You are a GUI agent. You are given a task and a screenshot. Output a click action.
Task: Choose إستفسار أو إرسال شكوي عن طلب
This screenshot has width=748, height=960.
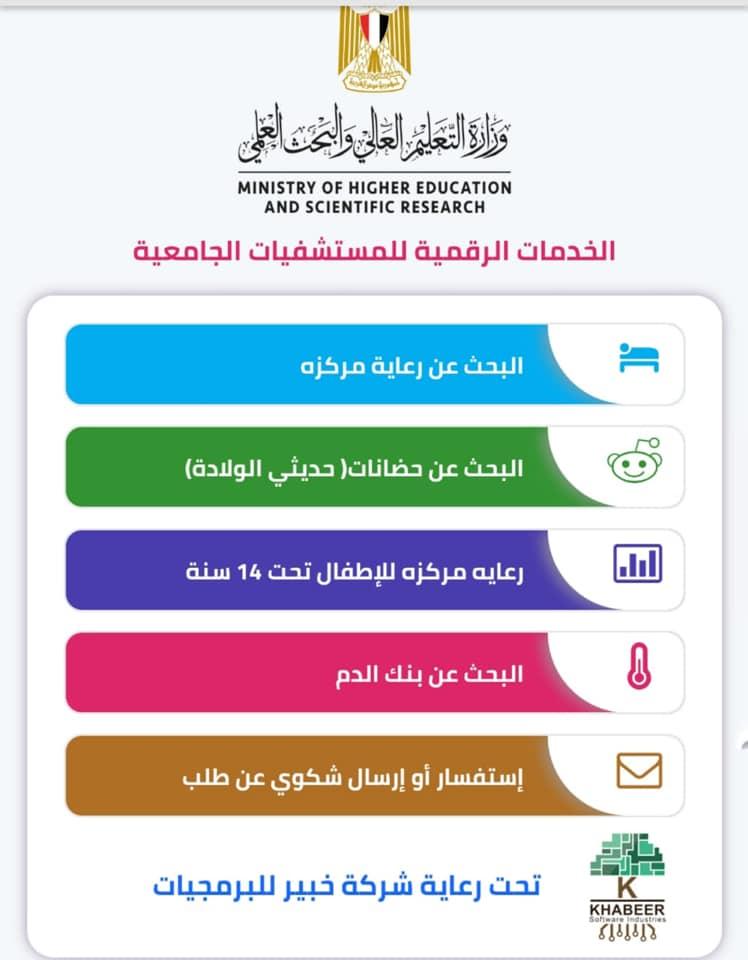click(x=374, y=776)
